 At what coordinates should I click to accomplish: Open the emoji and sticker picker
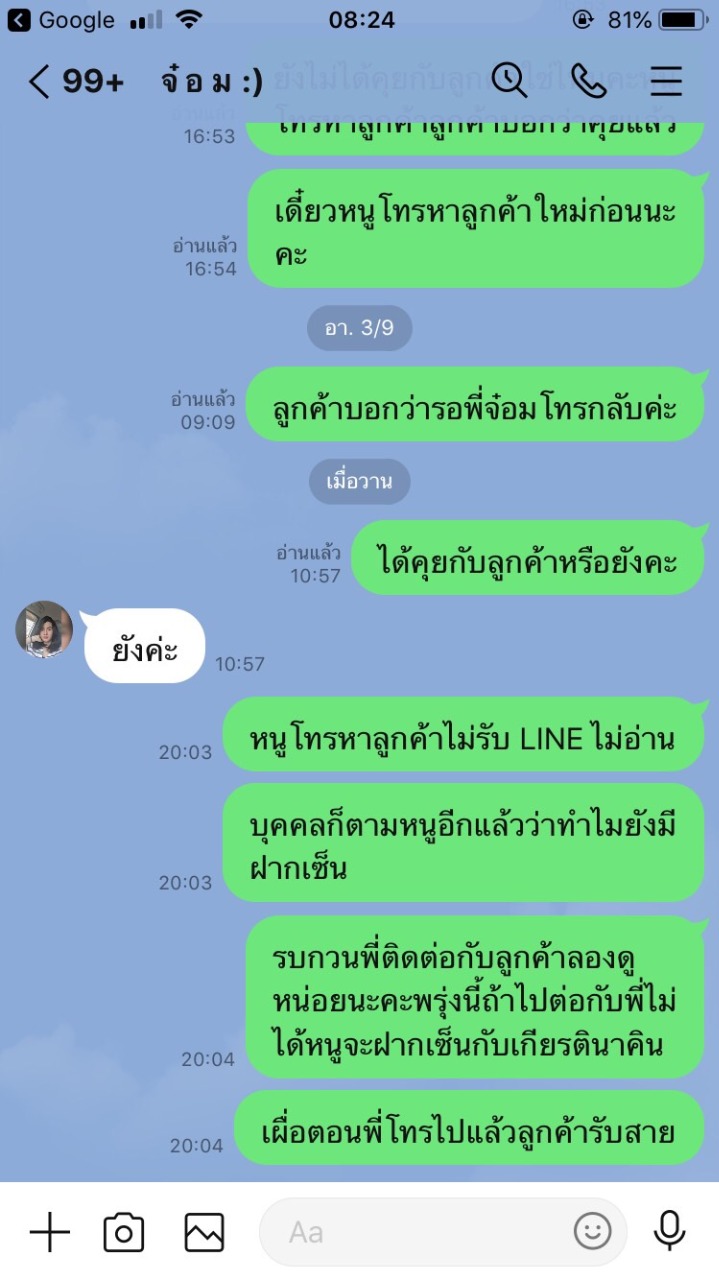(592, 1232)
